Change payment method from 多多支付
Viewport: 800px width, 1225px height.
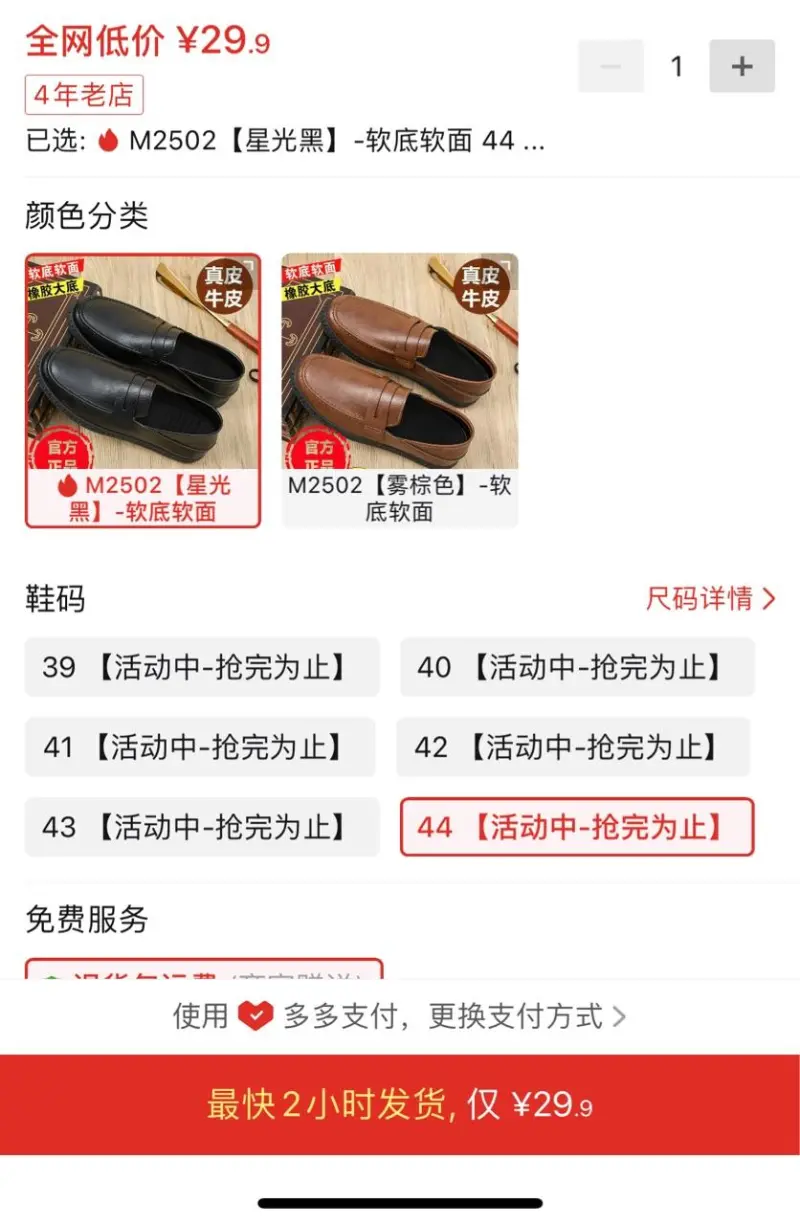click(400, 1017)
